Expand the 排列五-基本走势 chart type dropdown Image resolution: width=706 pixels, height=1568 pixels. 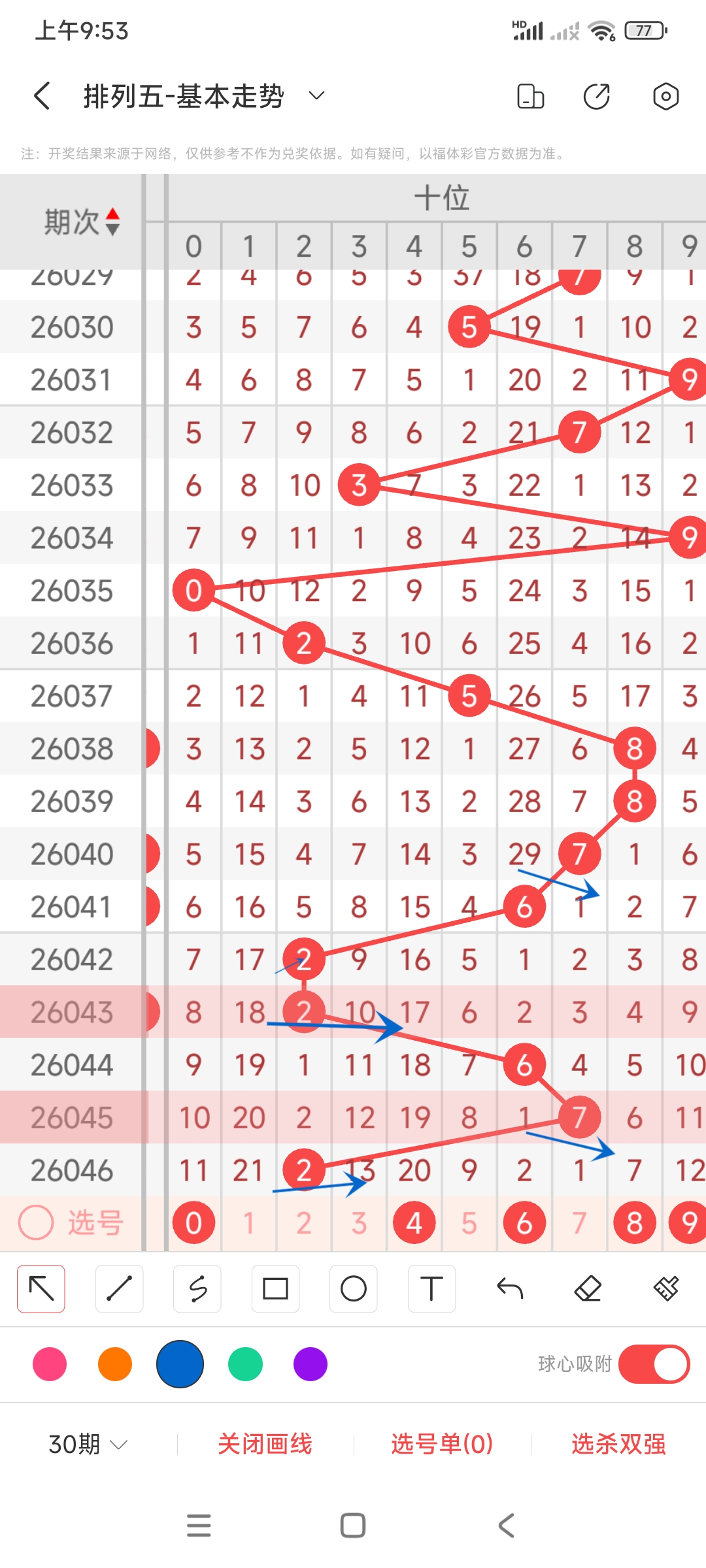316,96
